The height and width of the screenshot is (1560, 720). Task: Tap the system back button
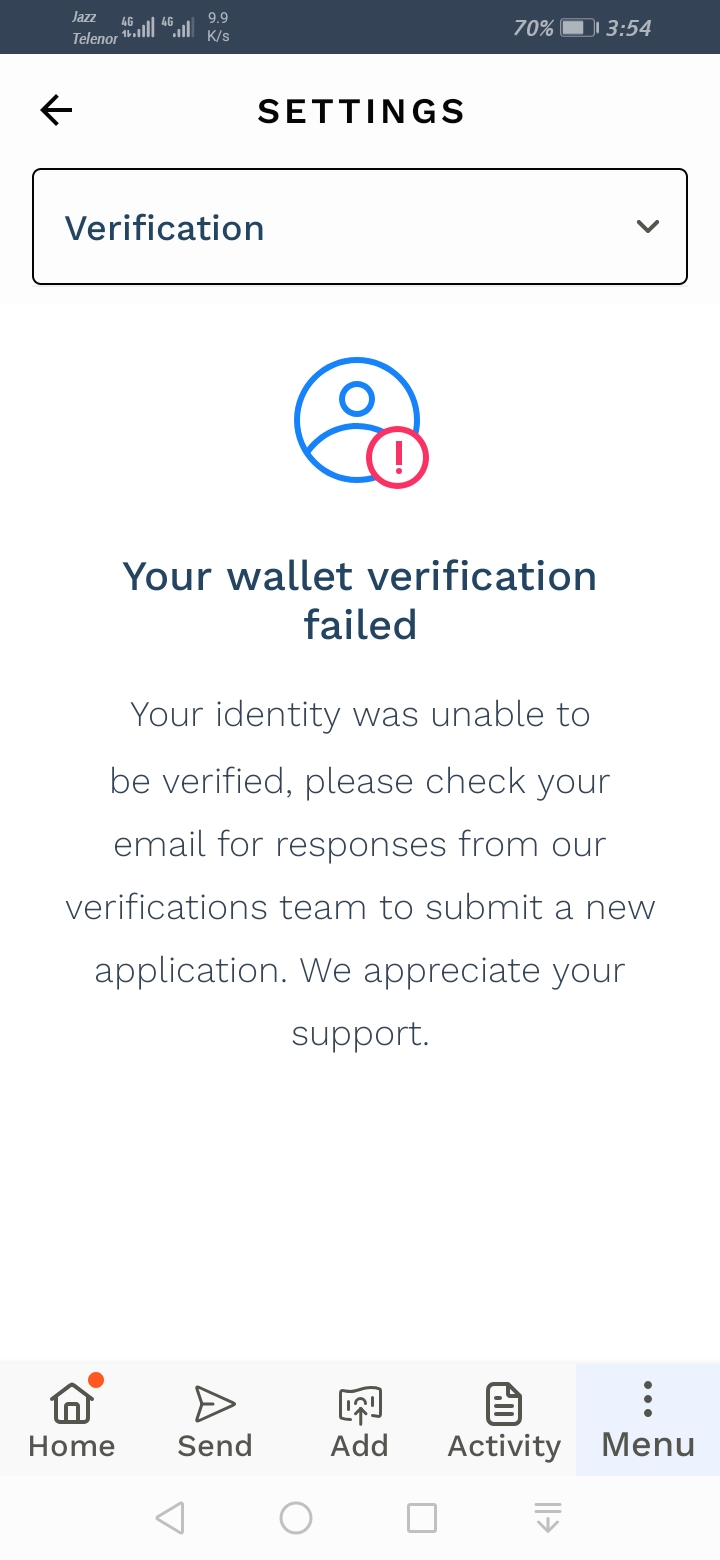pyautogui.click(x=170, y=1518)
